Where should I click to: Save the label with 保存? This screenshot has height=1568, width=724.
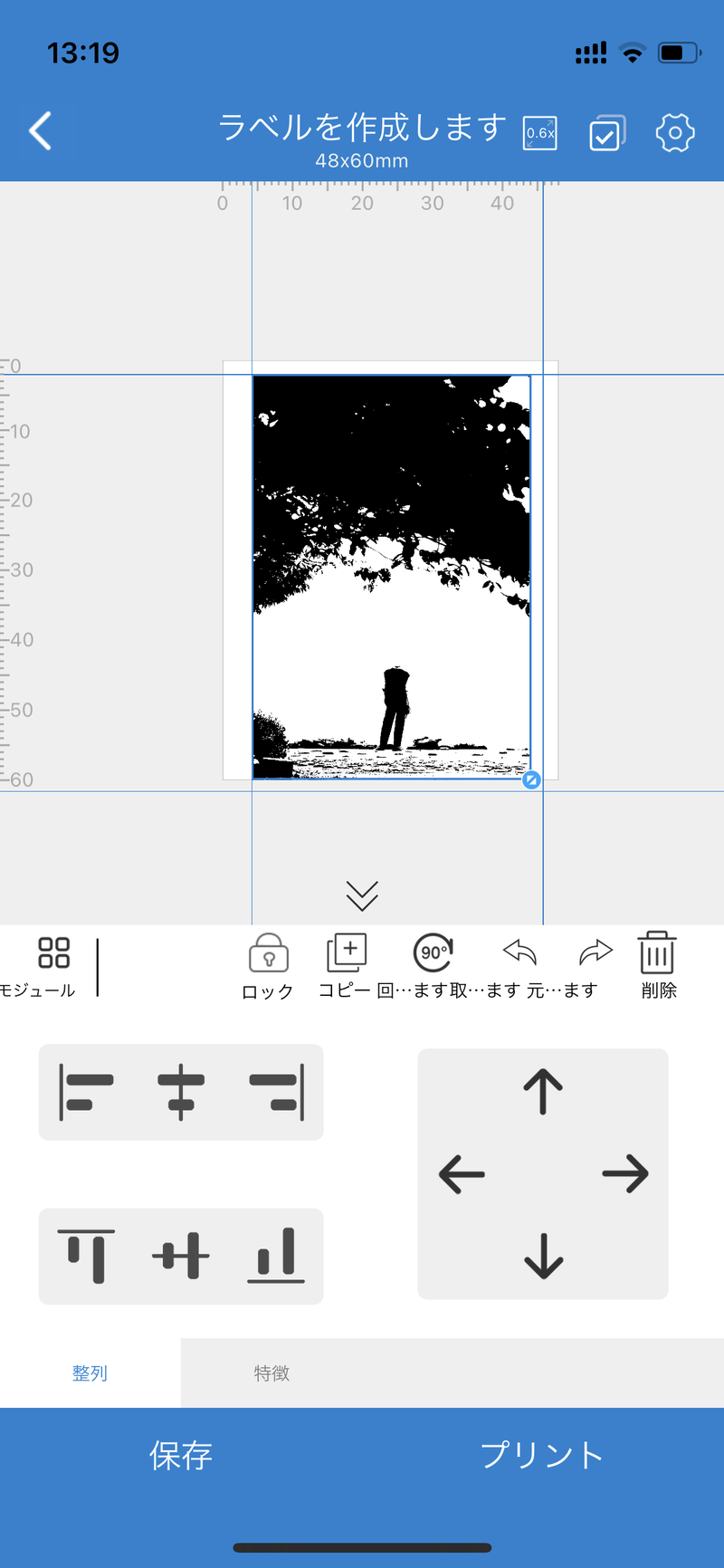[181, 1456]
